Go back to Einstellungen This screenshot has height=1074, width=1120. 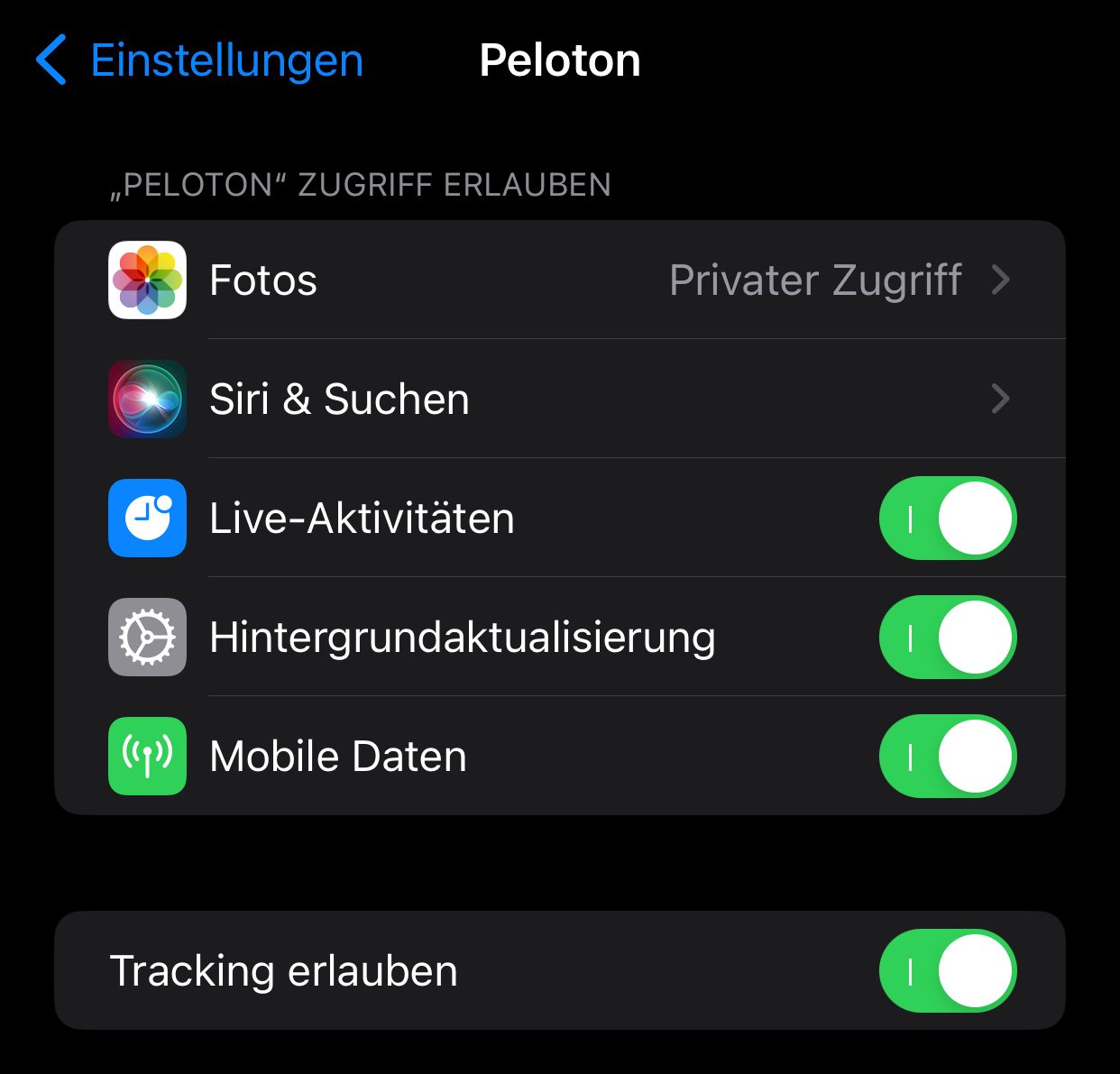point(200,60)
